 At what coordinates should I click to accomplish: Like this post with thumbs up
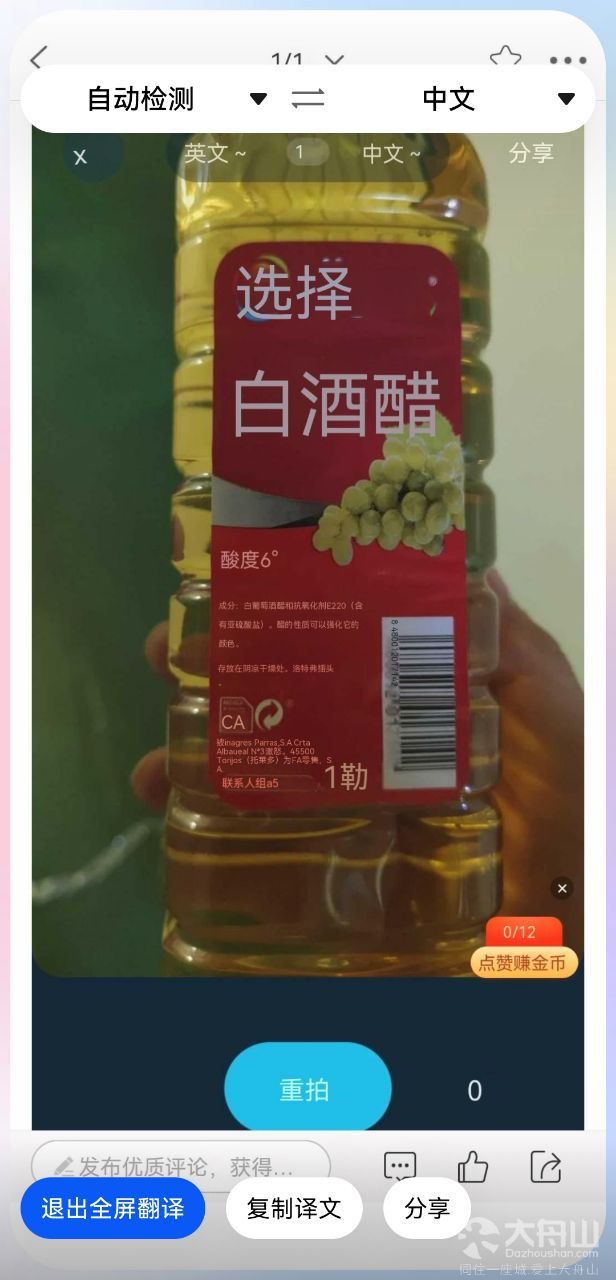coord(472,1166)
